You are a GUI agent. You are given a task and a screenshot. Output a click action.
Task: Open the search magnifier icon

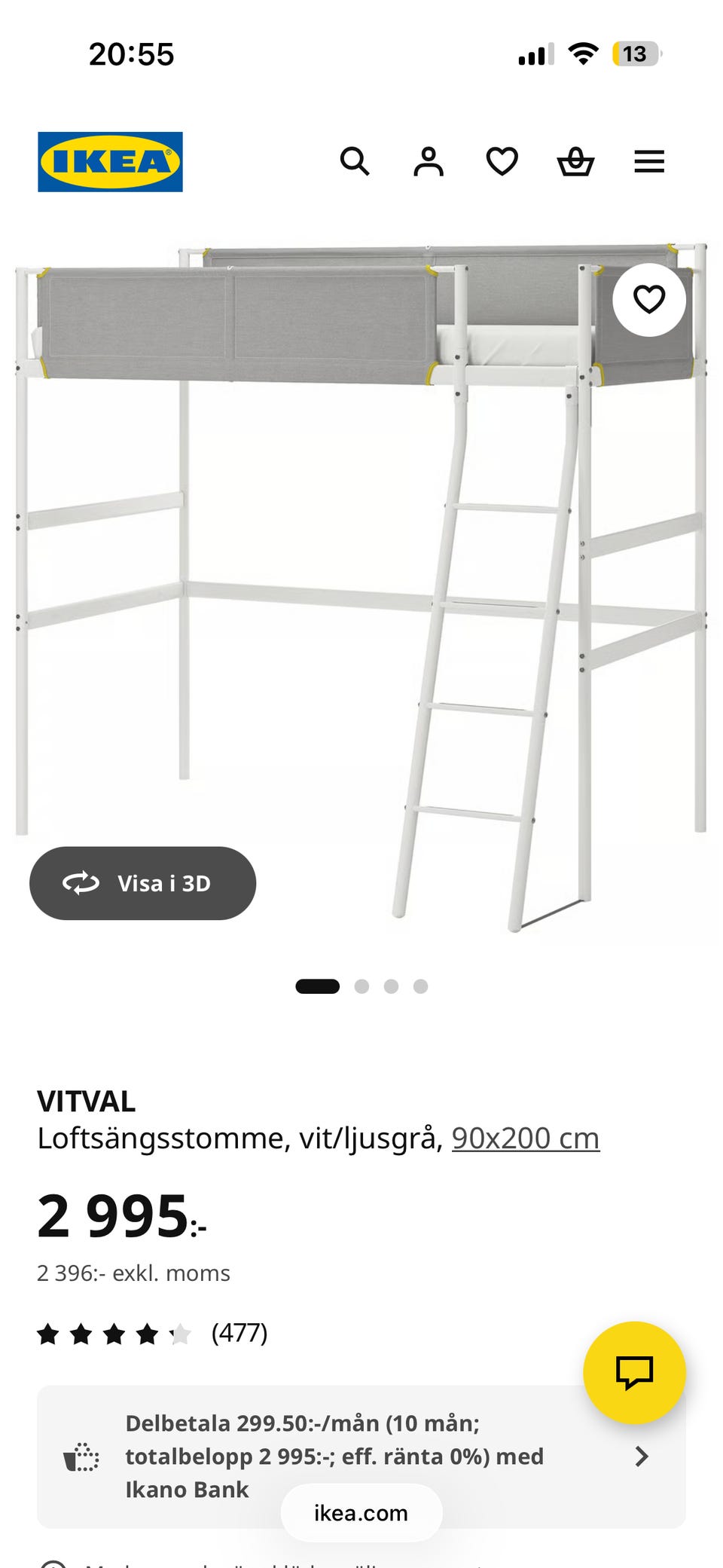(355, 161)
